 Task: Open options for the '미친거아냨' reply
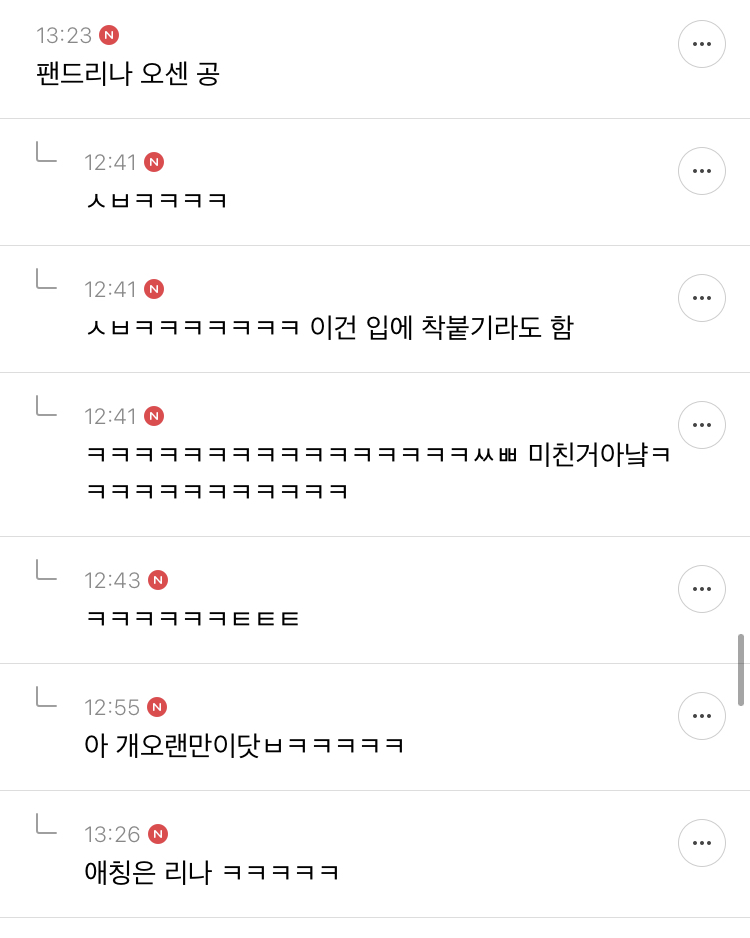pyautogui.click(x=702, y=425)
